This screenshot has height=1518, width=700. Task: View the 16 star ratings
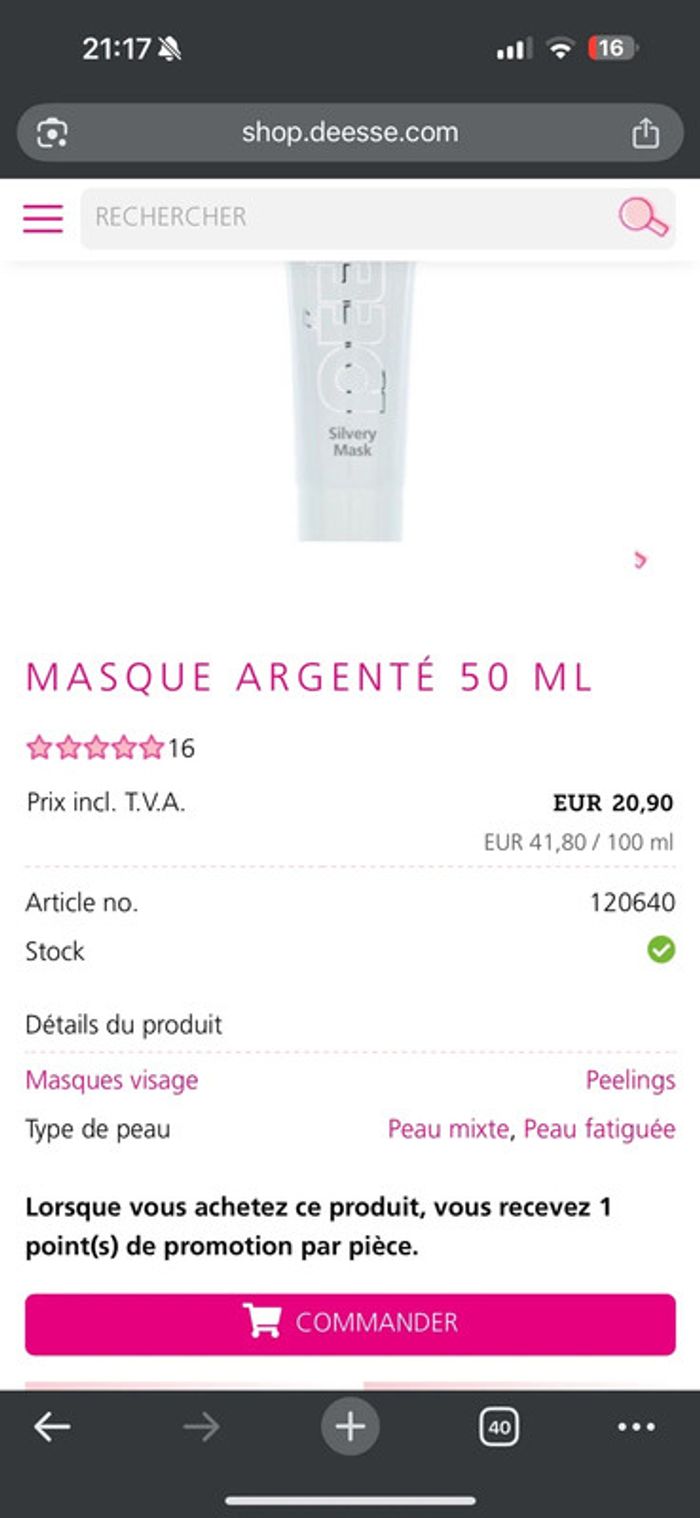point(110,748)
